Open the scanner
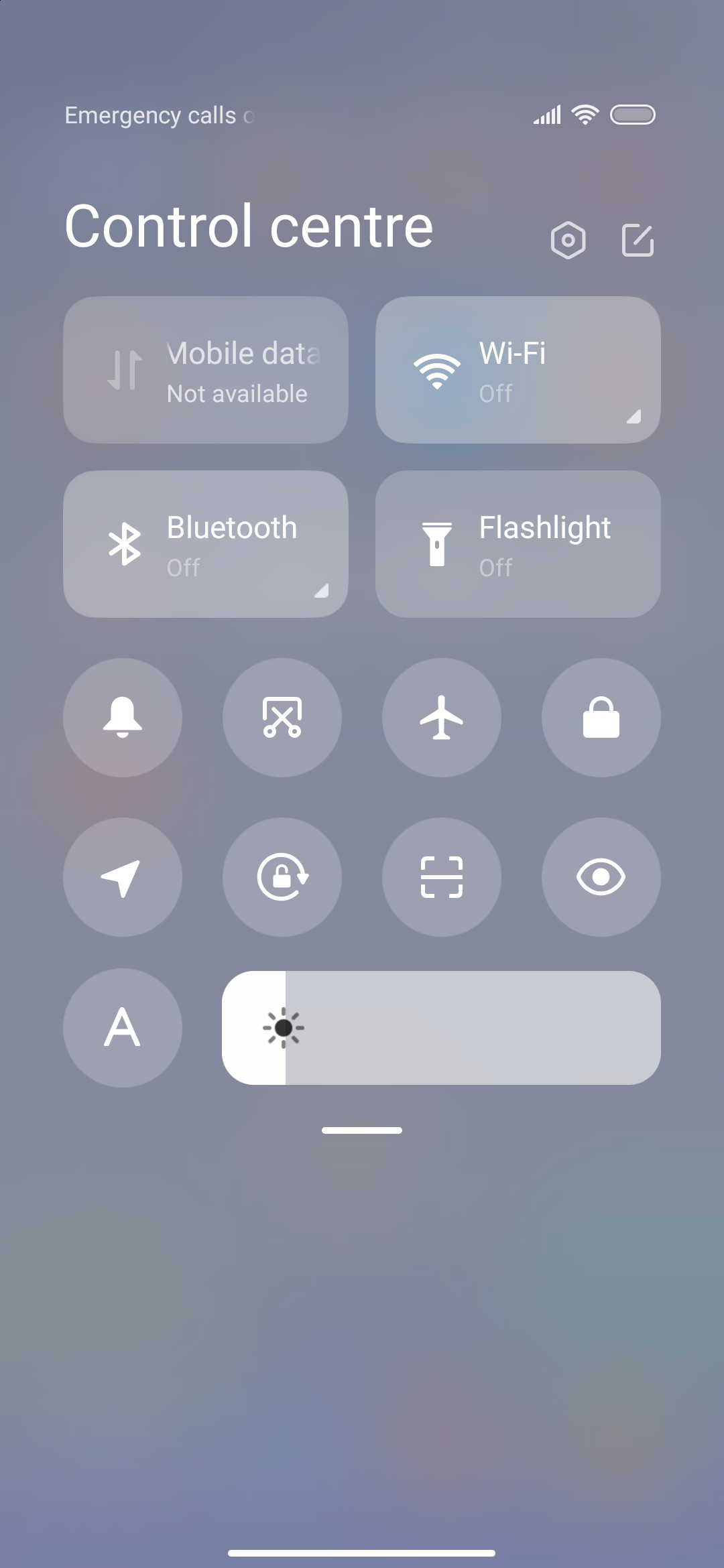The image size is (724, 1568). (442, 877)
